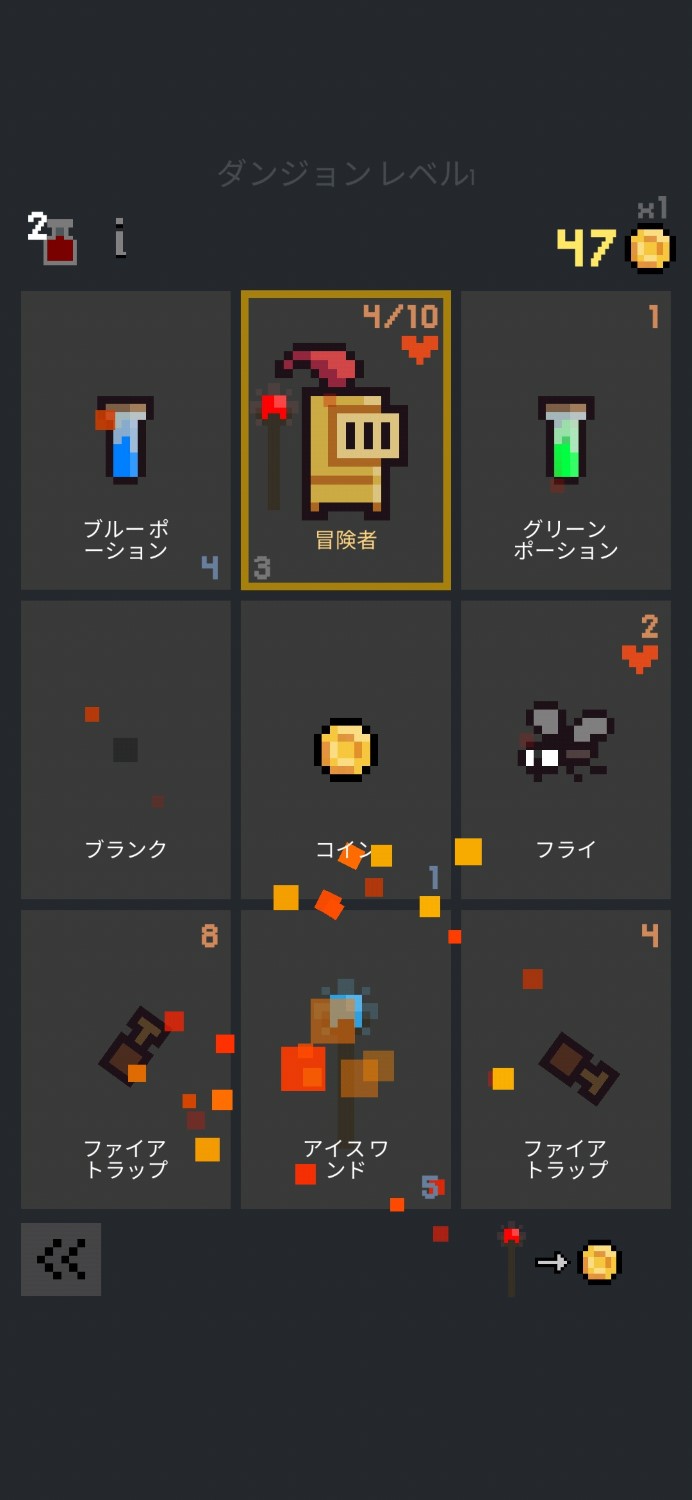Tap the ブランク card
692x1500 pixels.
[x=126, y=750]
